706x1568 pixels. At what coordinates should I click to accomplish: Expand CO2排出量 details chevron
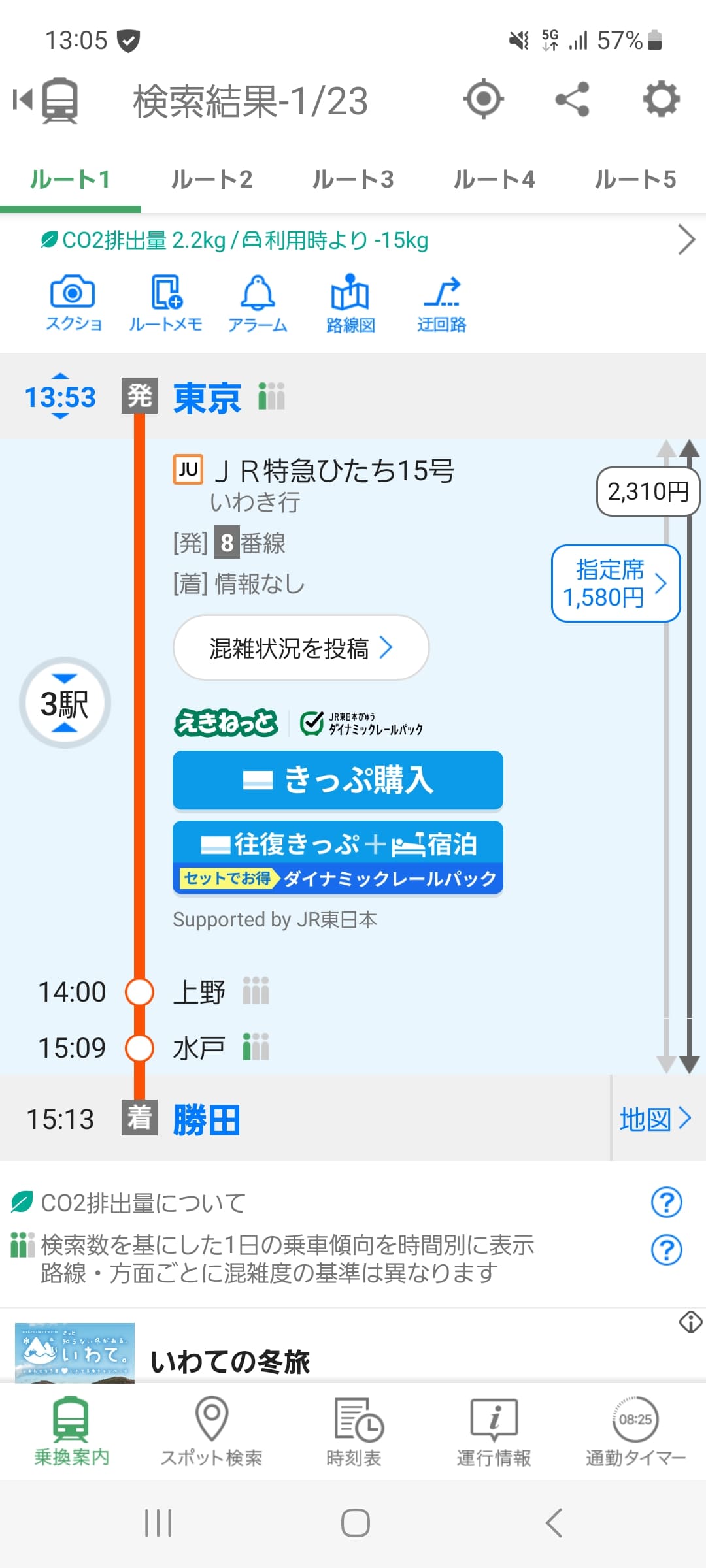tap(686, 240)
